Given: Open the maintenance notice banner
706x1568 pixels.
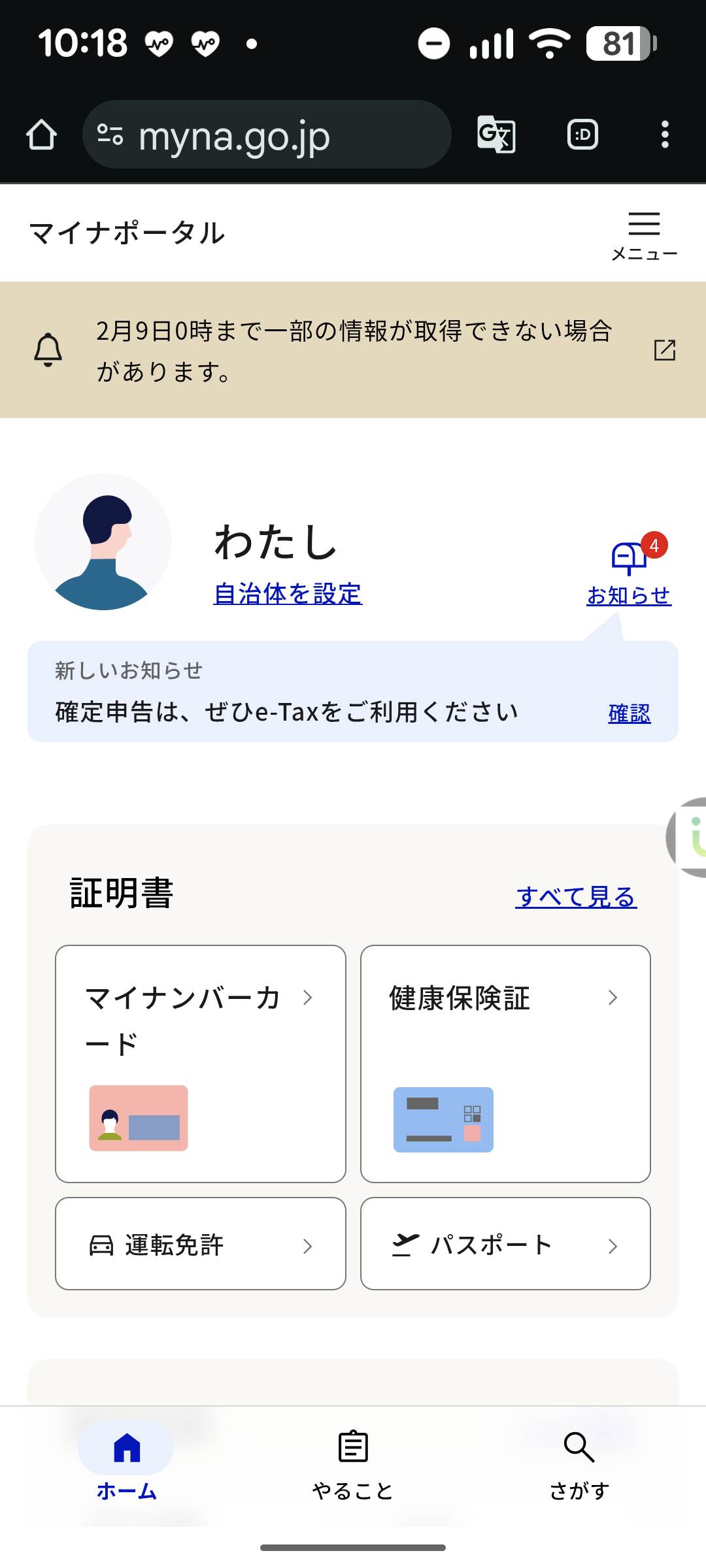Looking at the screenshot, I should click(x=353, y=350).
